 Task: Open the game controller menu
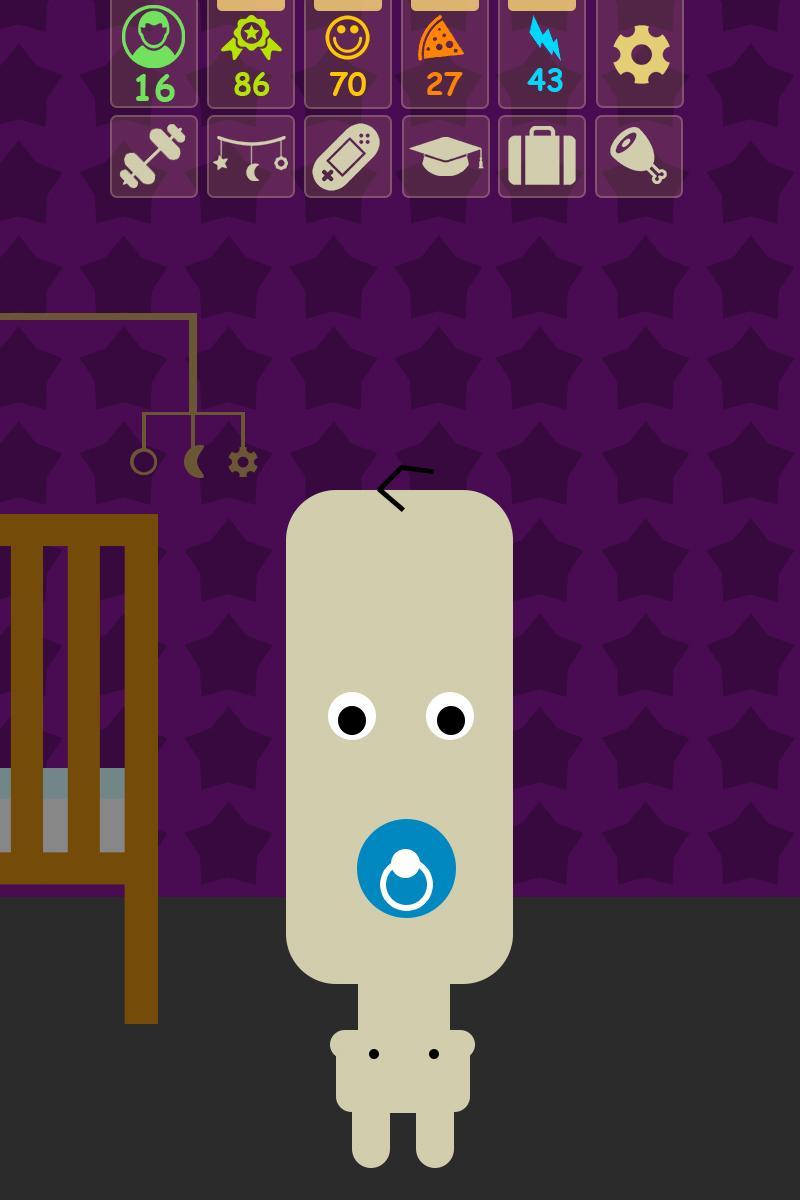[x=348, y=156]
